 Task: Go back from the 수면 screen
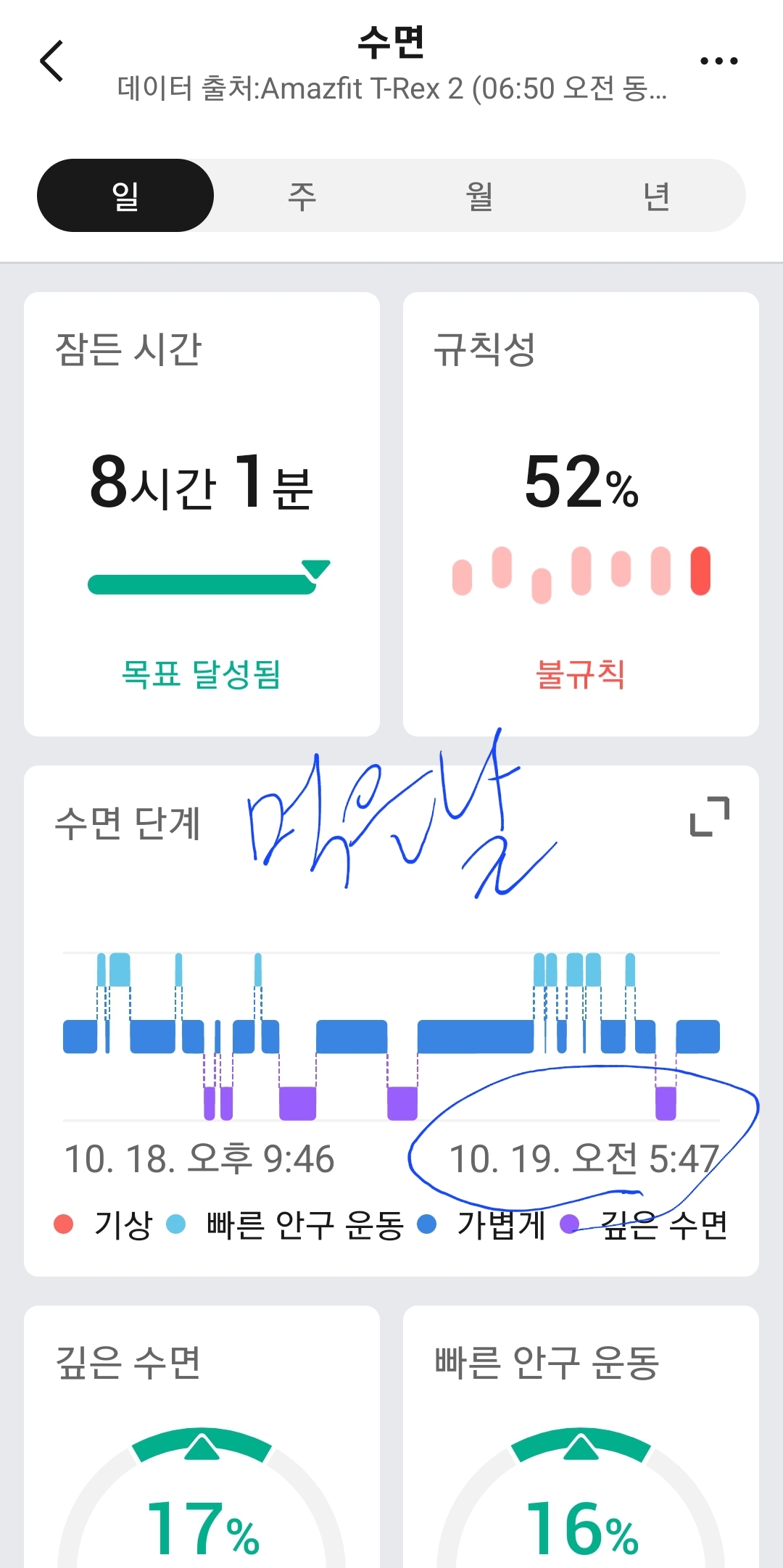coord(52,61)
